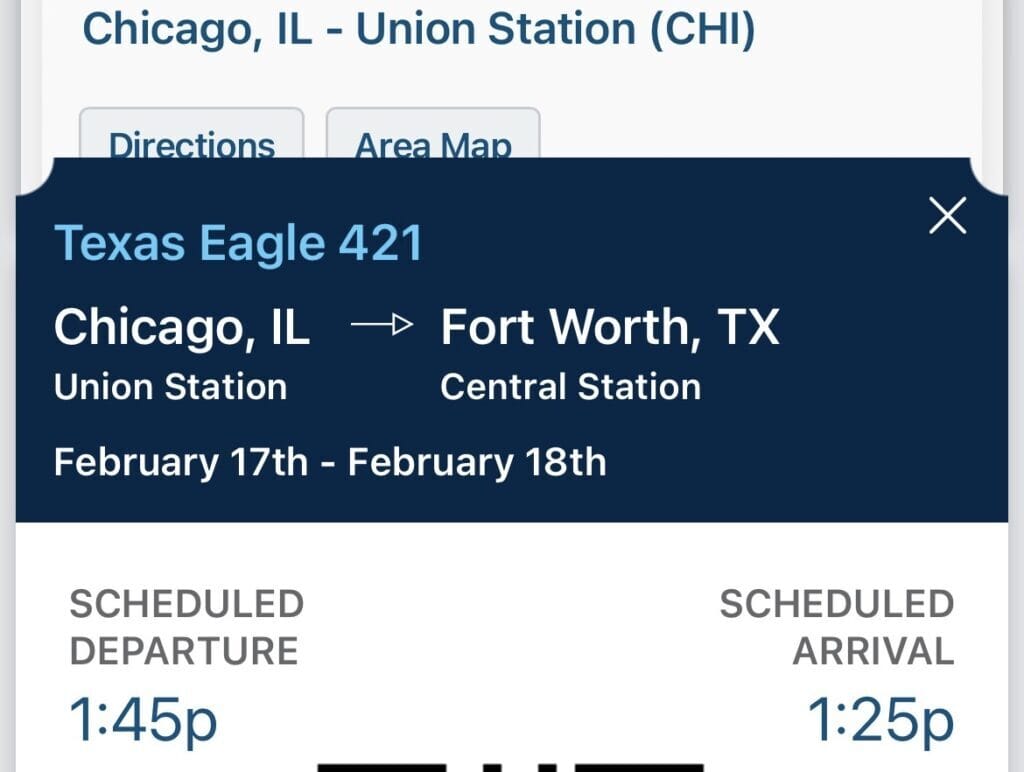
Task: Close the Texas Eagle 421 panel
Action: coord(947,216)
